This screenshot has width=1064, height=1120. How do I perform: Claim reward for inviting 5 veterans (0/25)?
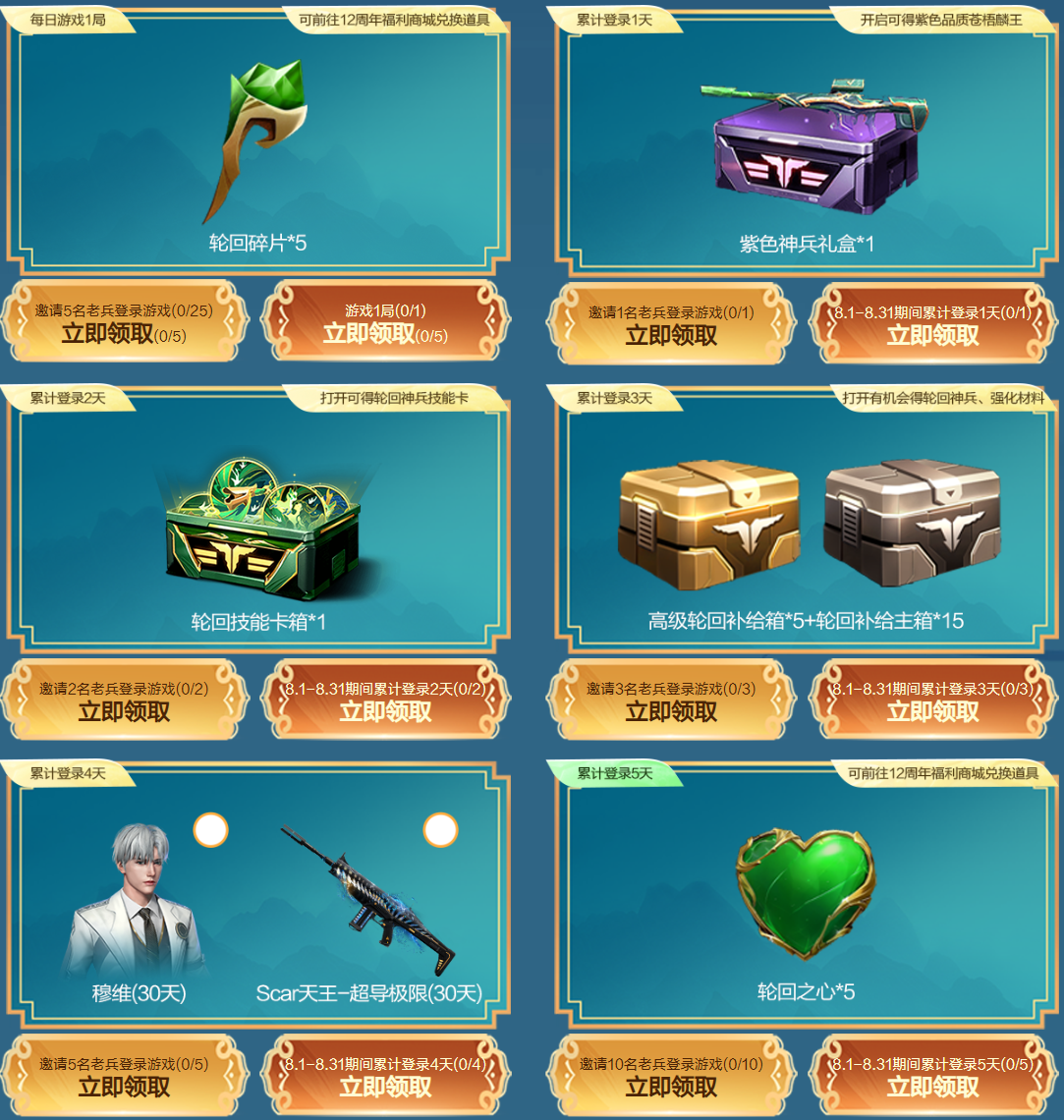pos(124,323)
